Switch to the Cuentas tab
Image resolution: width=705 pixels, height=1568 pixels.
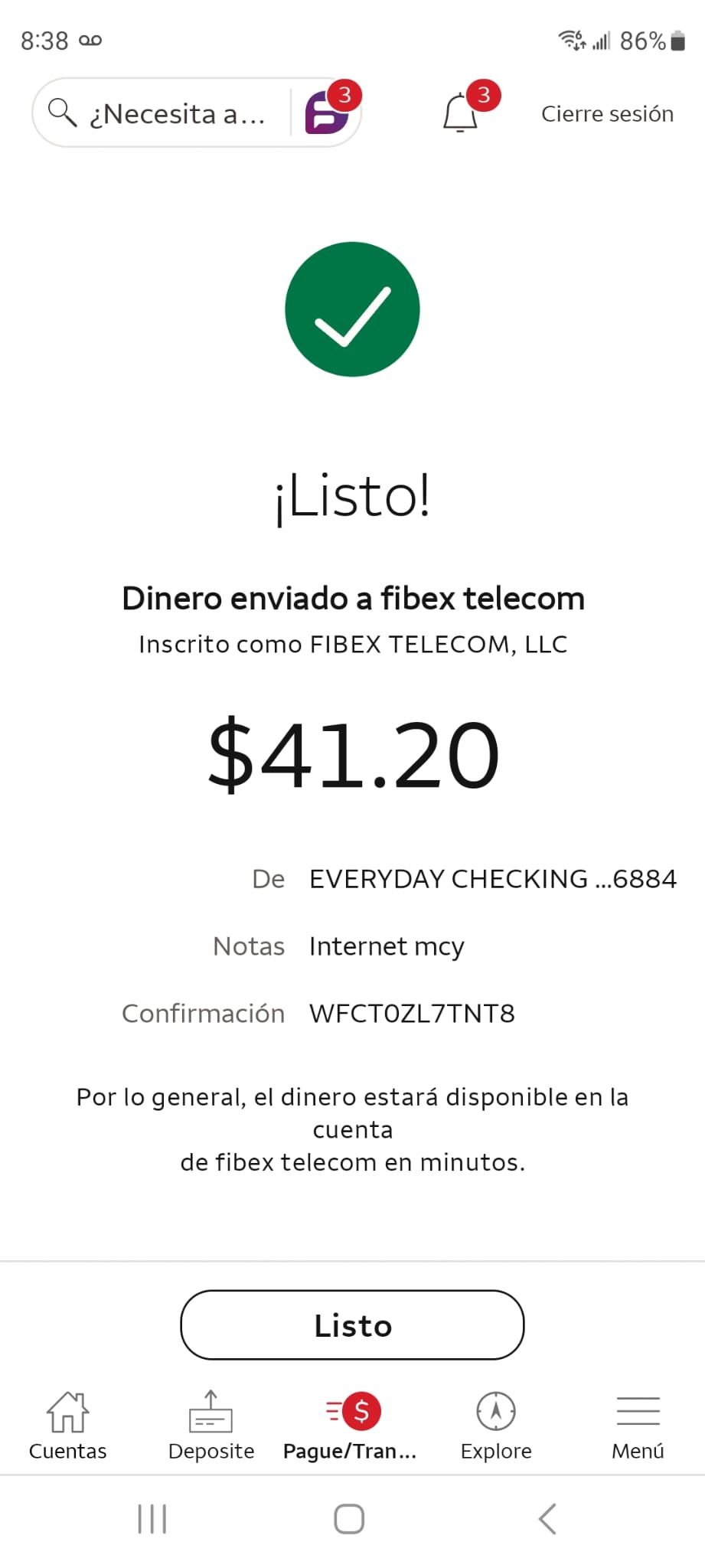click(x=67, y=1425)
